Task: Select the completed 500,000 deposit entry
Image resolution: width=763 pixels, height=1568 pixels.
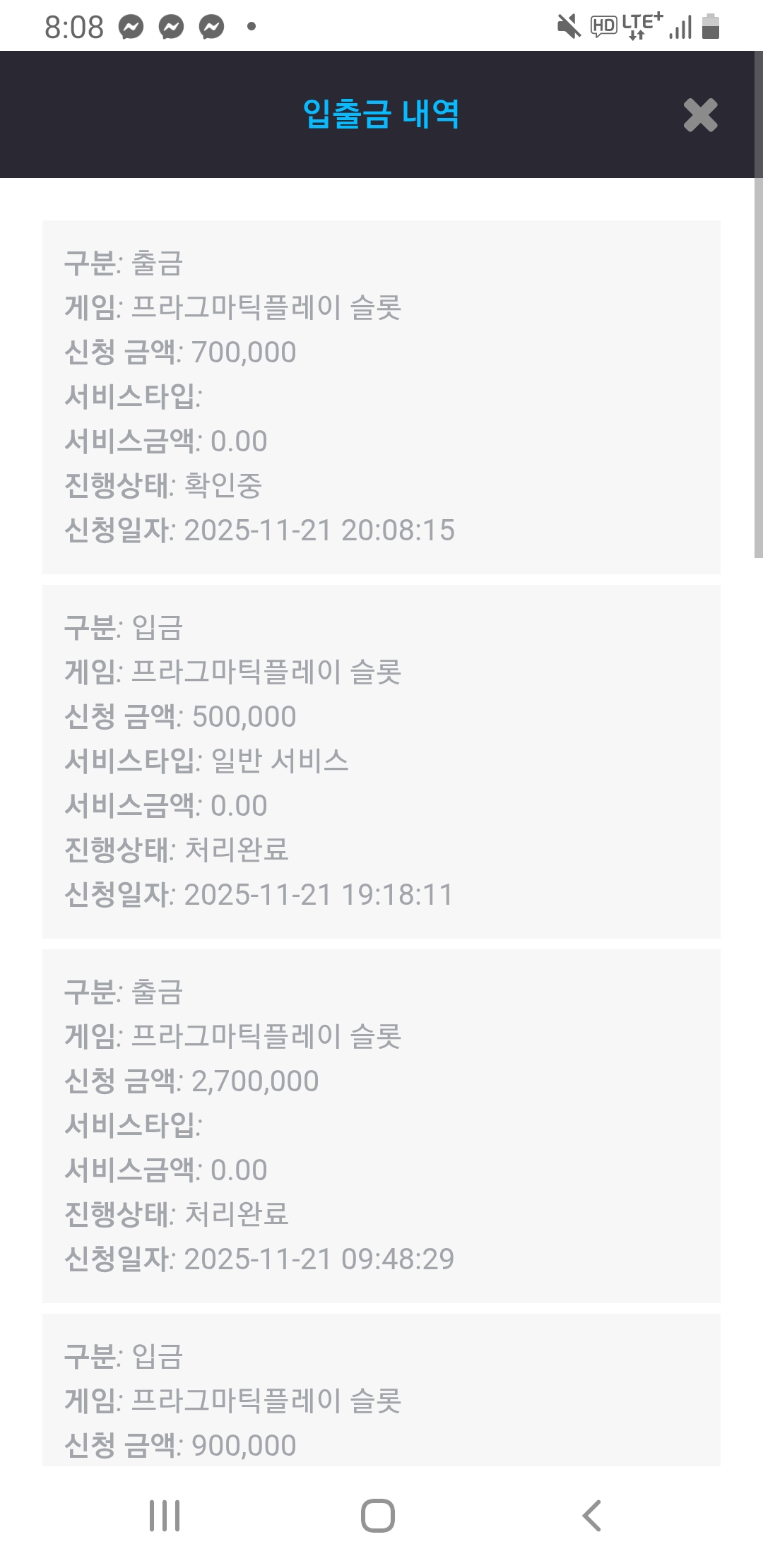Action: [381, 759]
